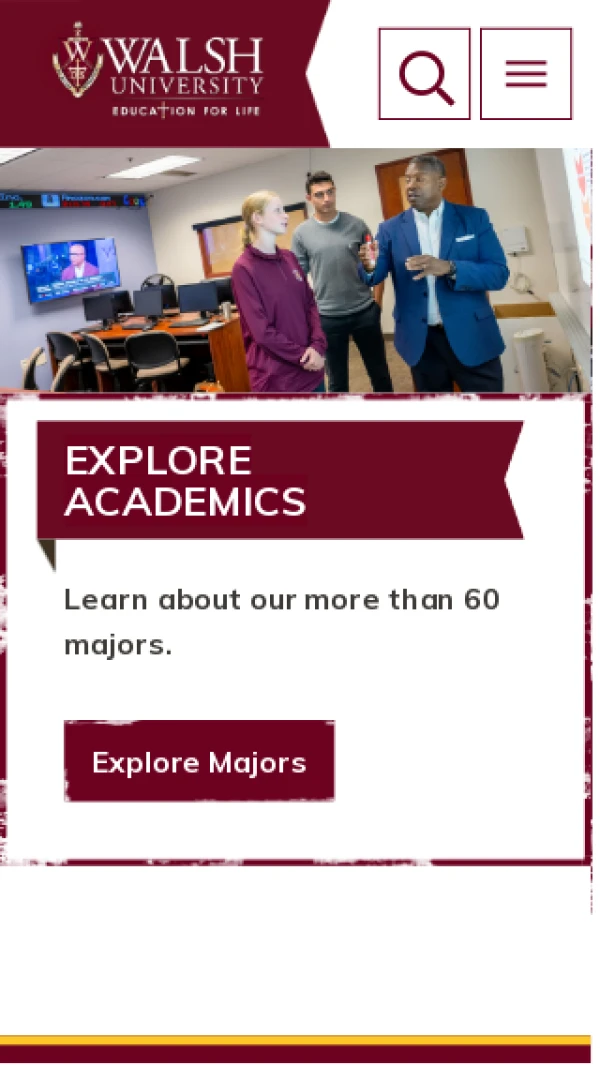The width and height of the screenshot is (600, 1065).
Task: Open the hamburger menu
Action: coord(526,74)
